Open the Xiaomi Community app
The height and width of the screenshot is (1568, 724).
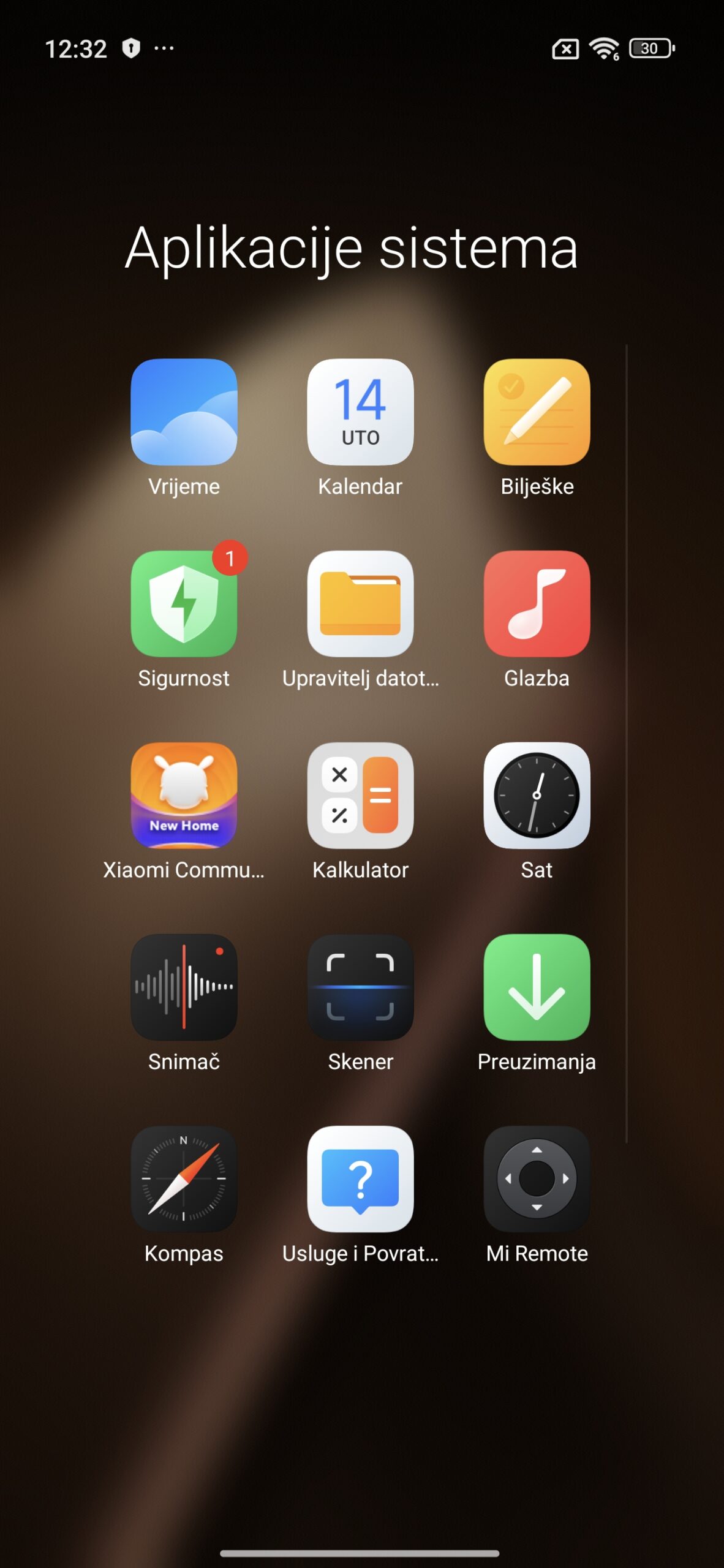click(x=184, y=795)
